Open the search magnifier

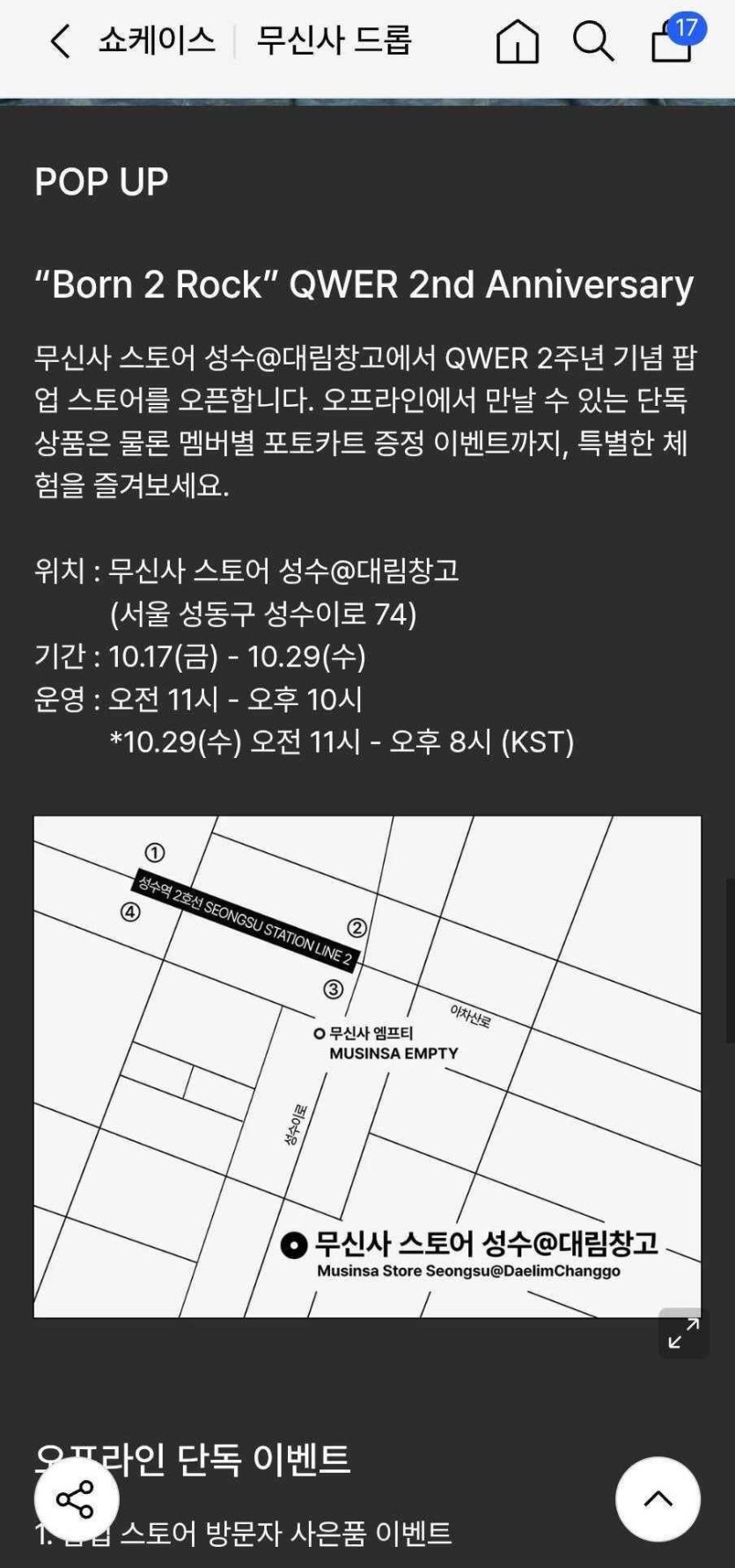(x=593, y=41)
